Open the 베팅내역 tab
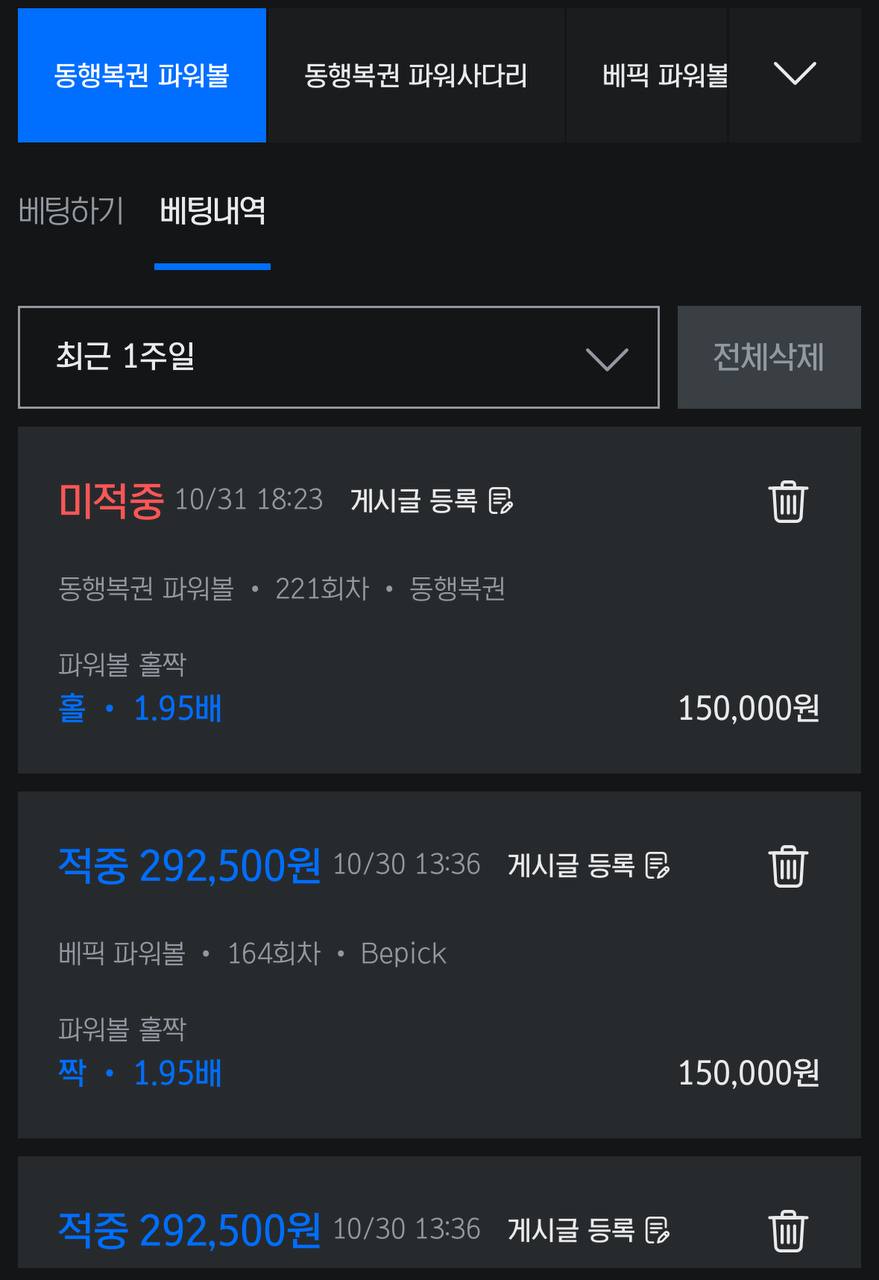Image resolution: width=879 pixels, height=1280 pixels. (212, 212)
